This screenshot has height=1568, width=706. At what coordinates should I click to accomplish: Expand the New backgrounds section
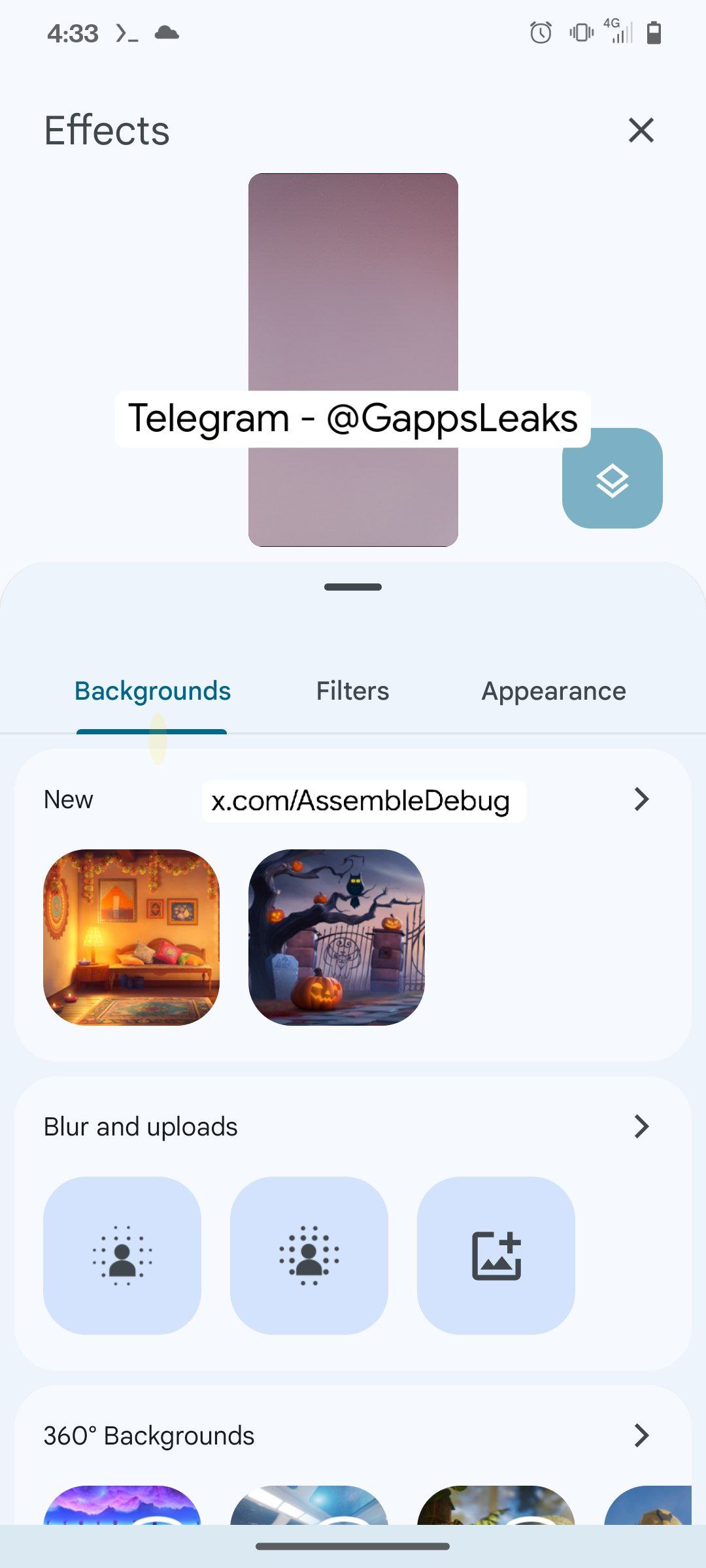pyautogui.click(x=642, y=799)
